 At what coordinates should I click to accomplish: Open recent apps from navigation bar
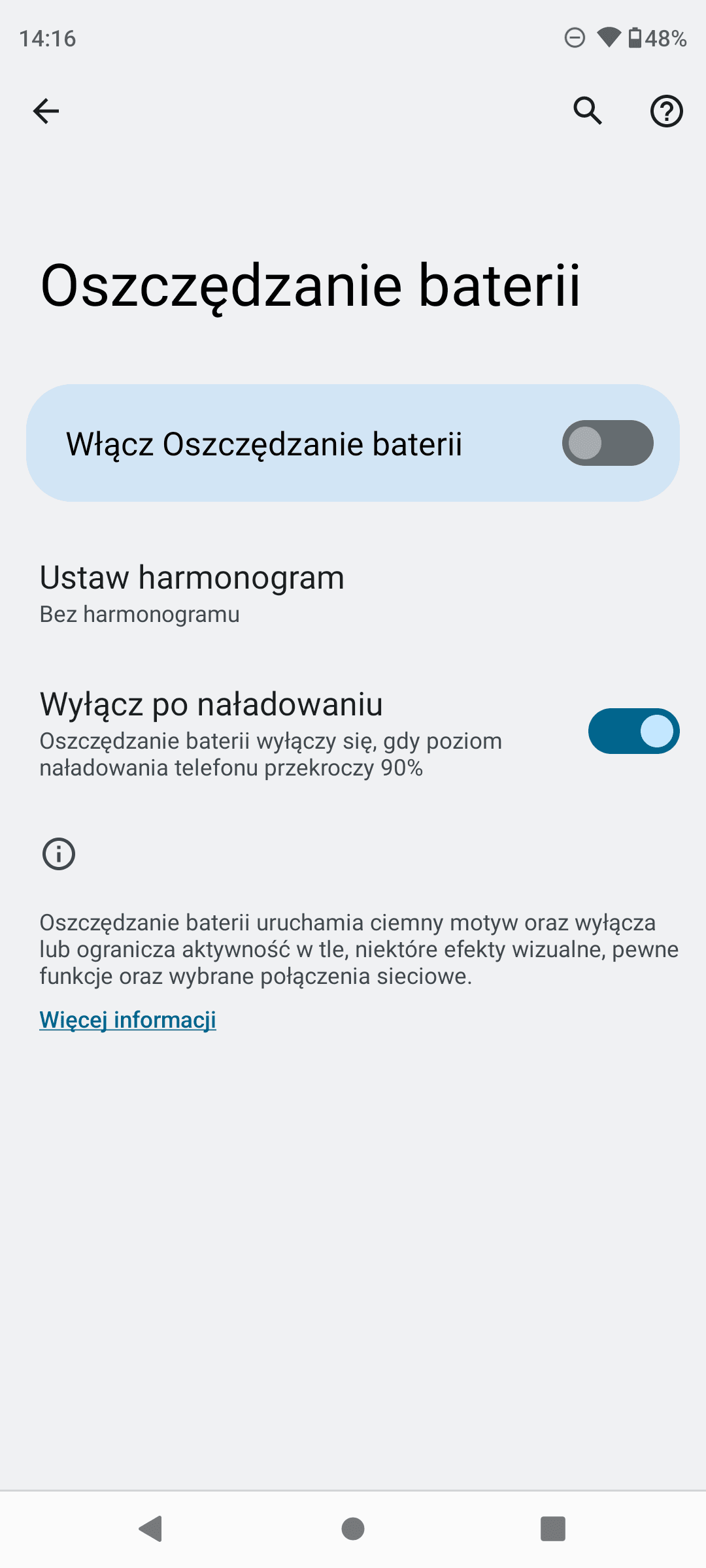[x=552, y=1529]
